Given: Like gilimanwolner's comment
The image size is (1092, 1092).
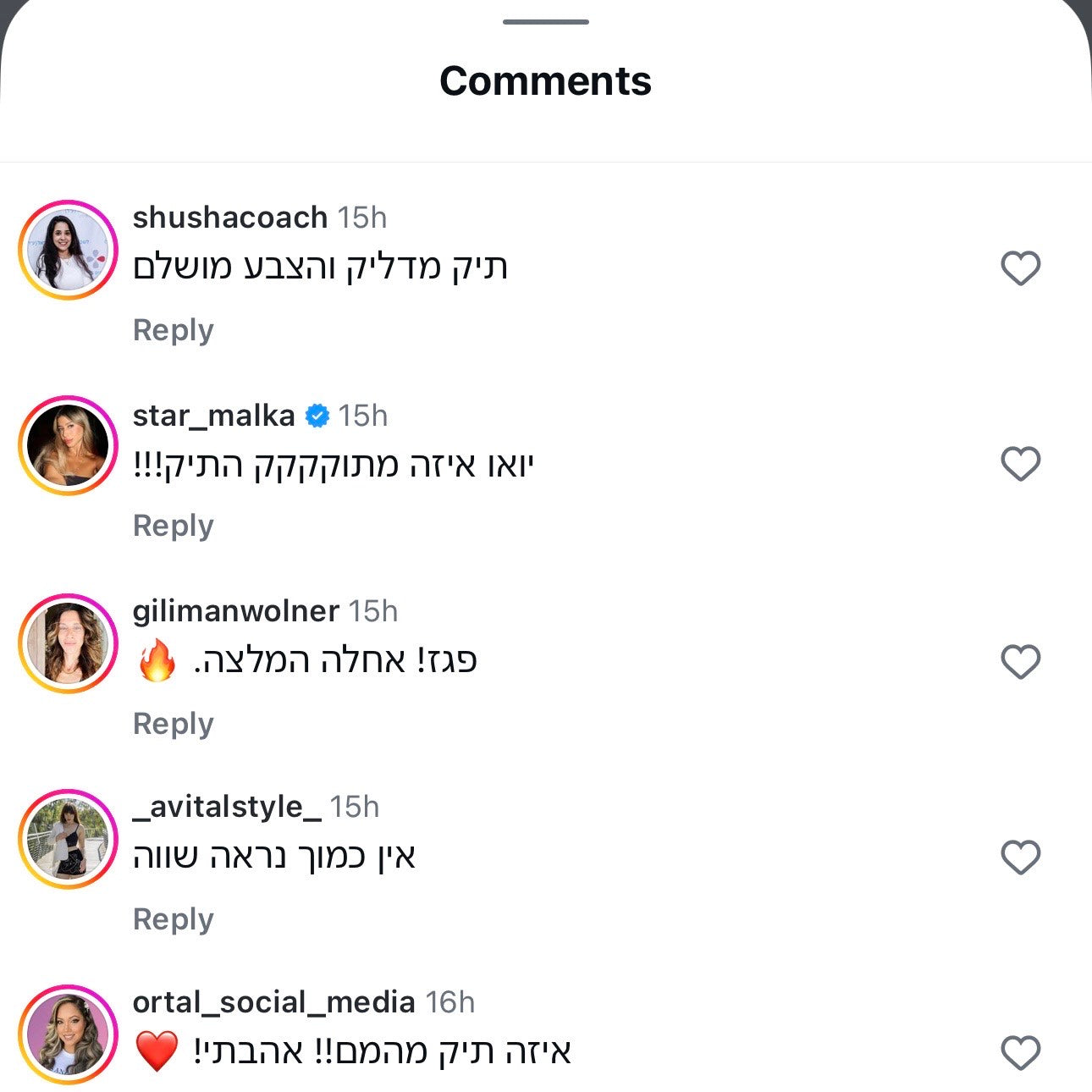Looking at the screenshot, I should pyautogui.click(x=1020, y=661).
